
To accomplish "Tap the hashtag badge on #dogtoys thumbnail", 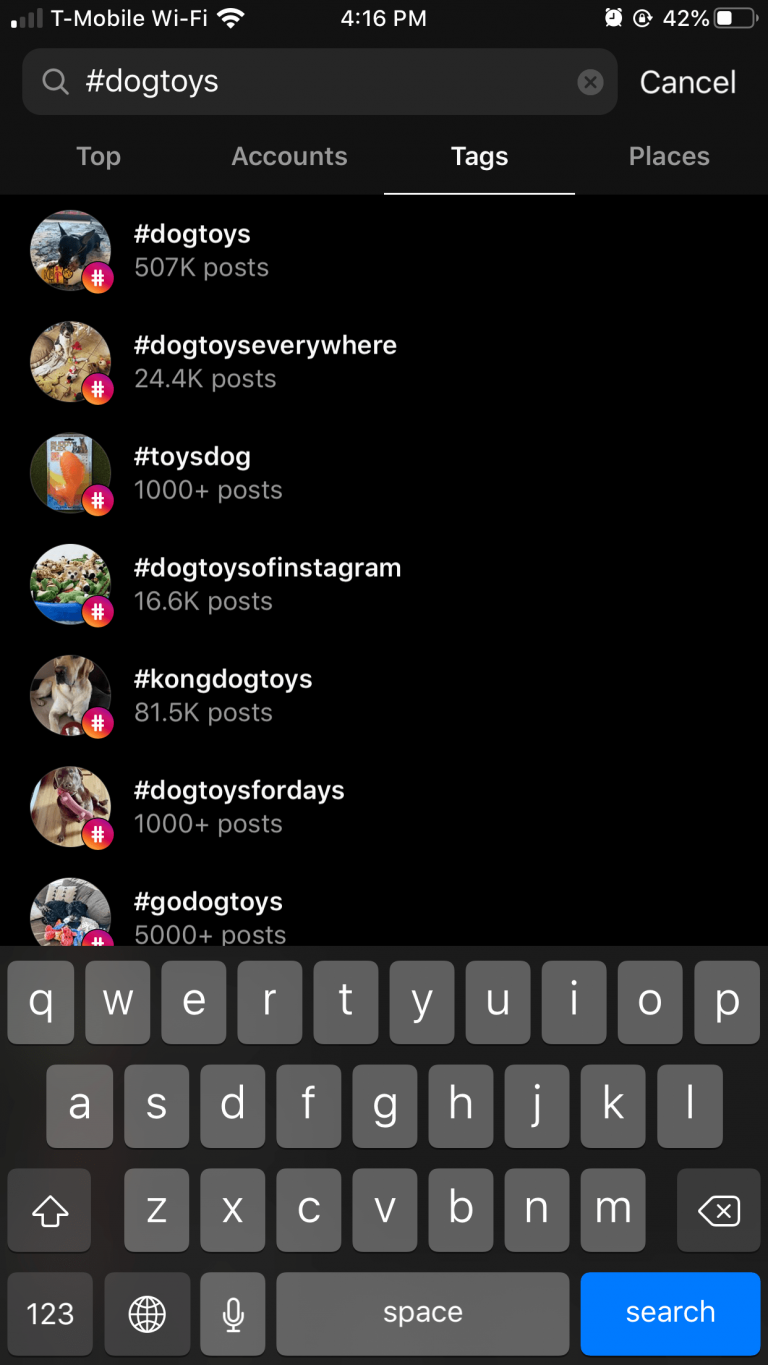I will [x=98, y=278].
